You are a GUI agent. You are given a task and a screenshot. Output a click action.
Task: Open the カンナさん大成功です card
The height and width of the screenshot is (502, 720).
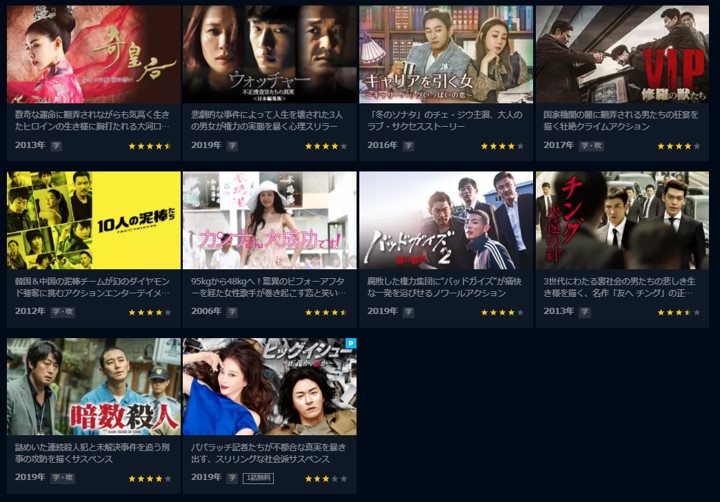coord(269,221)
